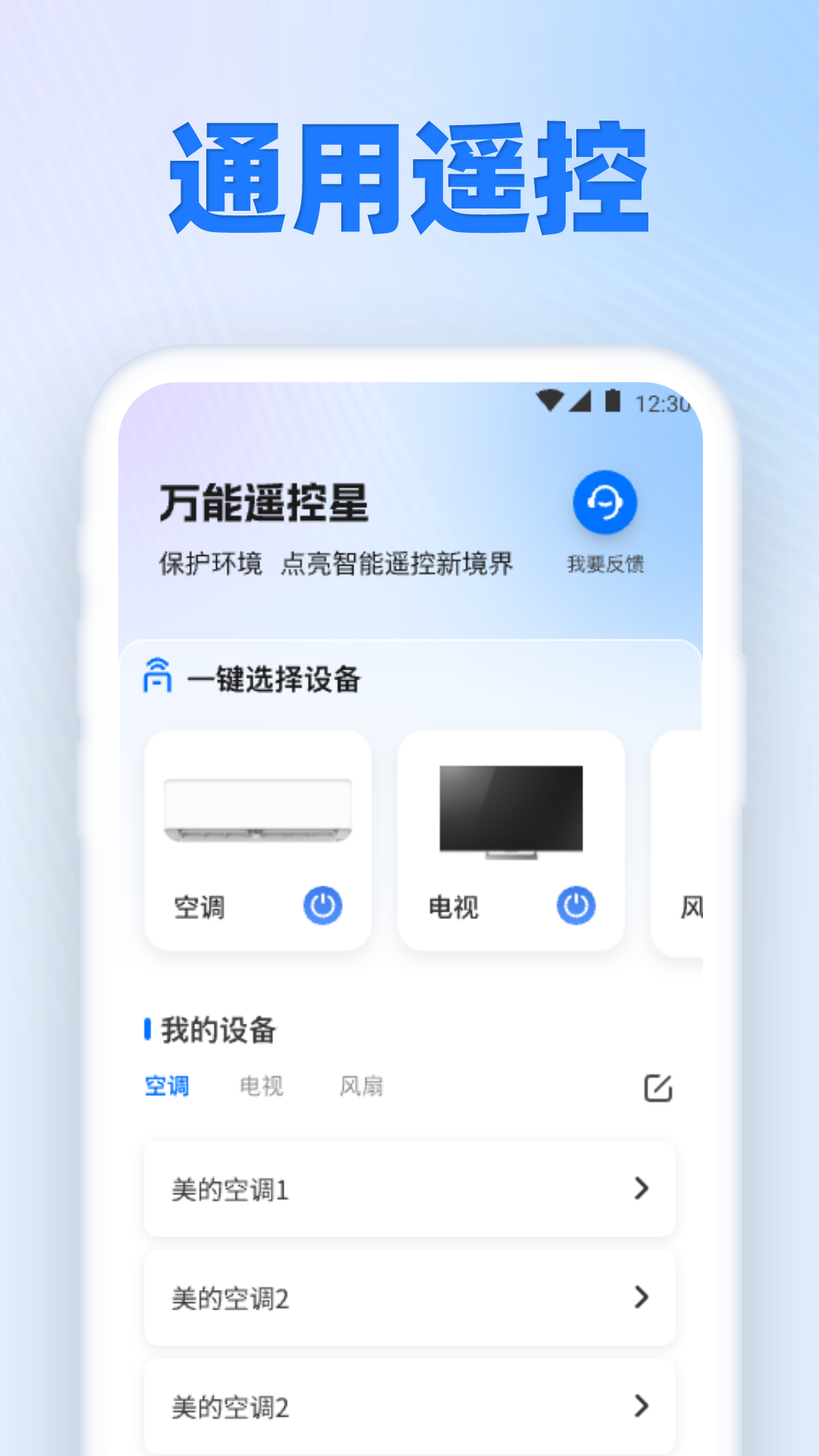819x1456 pixels.
Task: Switch to the 风扇 tab
Action: coord(362,1086)
